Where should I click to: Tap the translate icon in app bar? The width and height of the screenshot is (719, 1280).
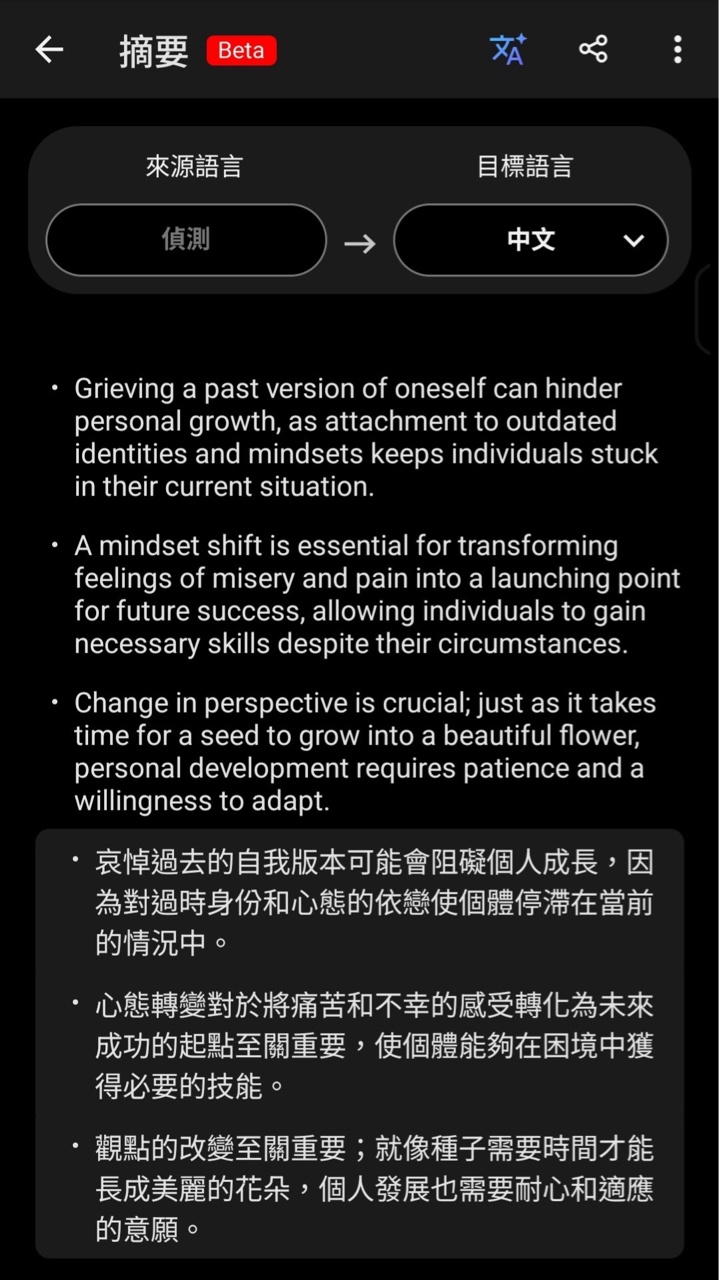508,49
